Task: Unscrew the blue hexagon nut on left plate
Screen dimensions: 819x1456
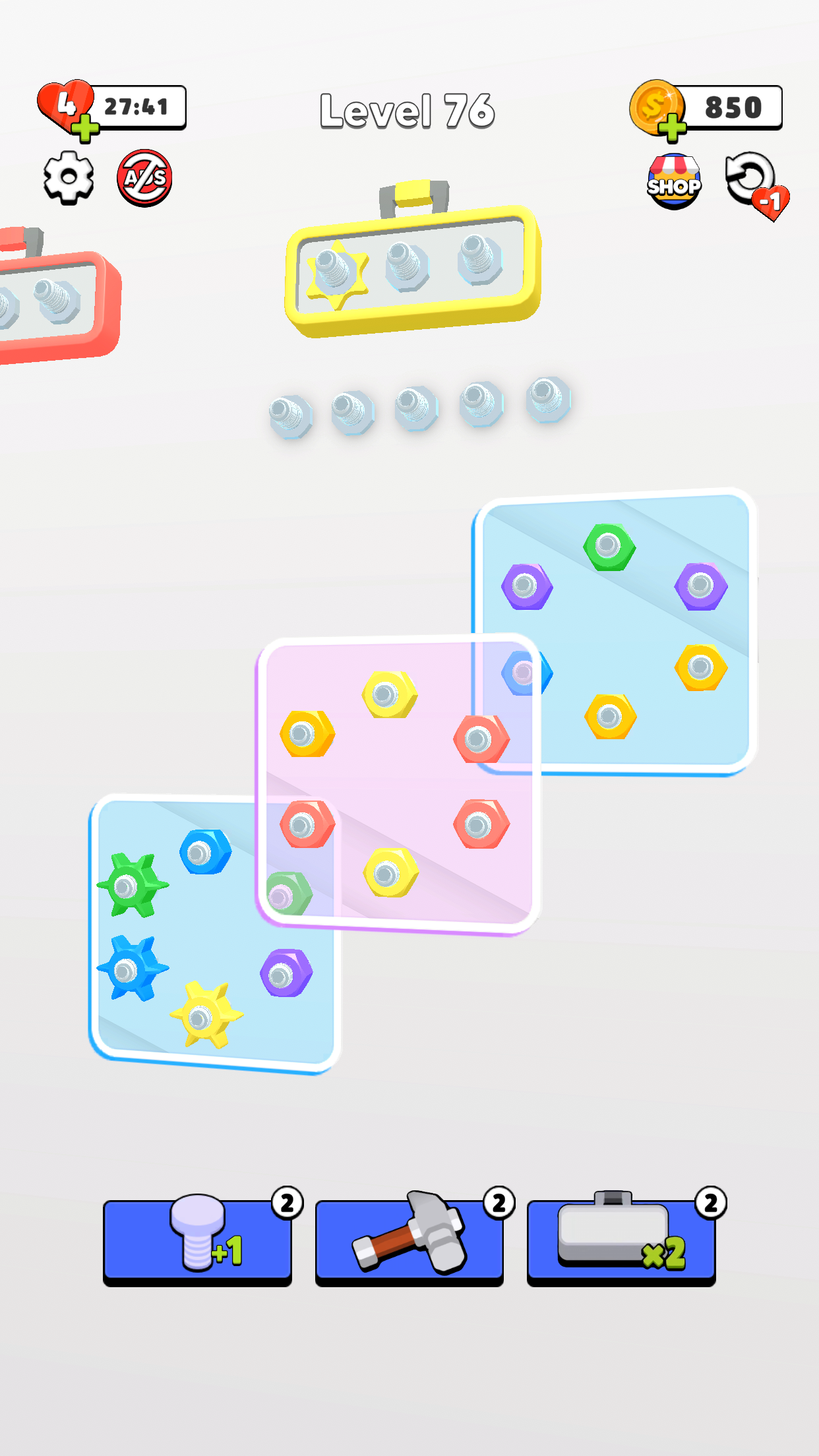Action: pos(205,852)
